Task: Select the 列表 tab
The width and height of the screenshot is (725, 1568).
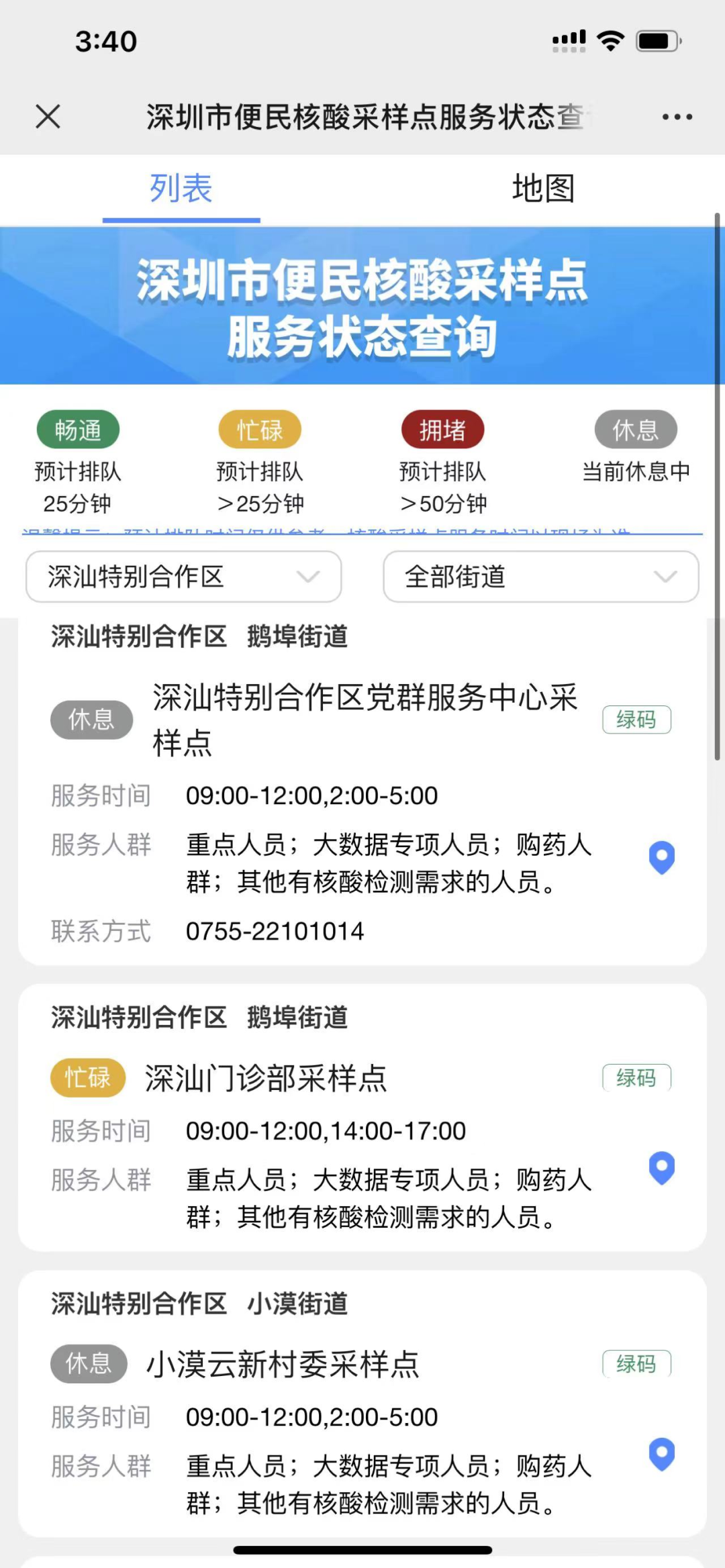Action: pos(181,188)
